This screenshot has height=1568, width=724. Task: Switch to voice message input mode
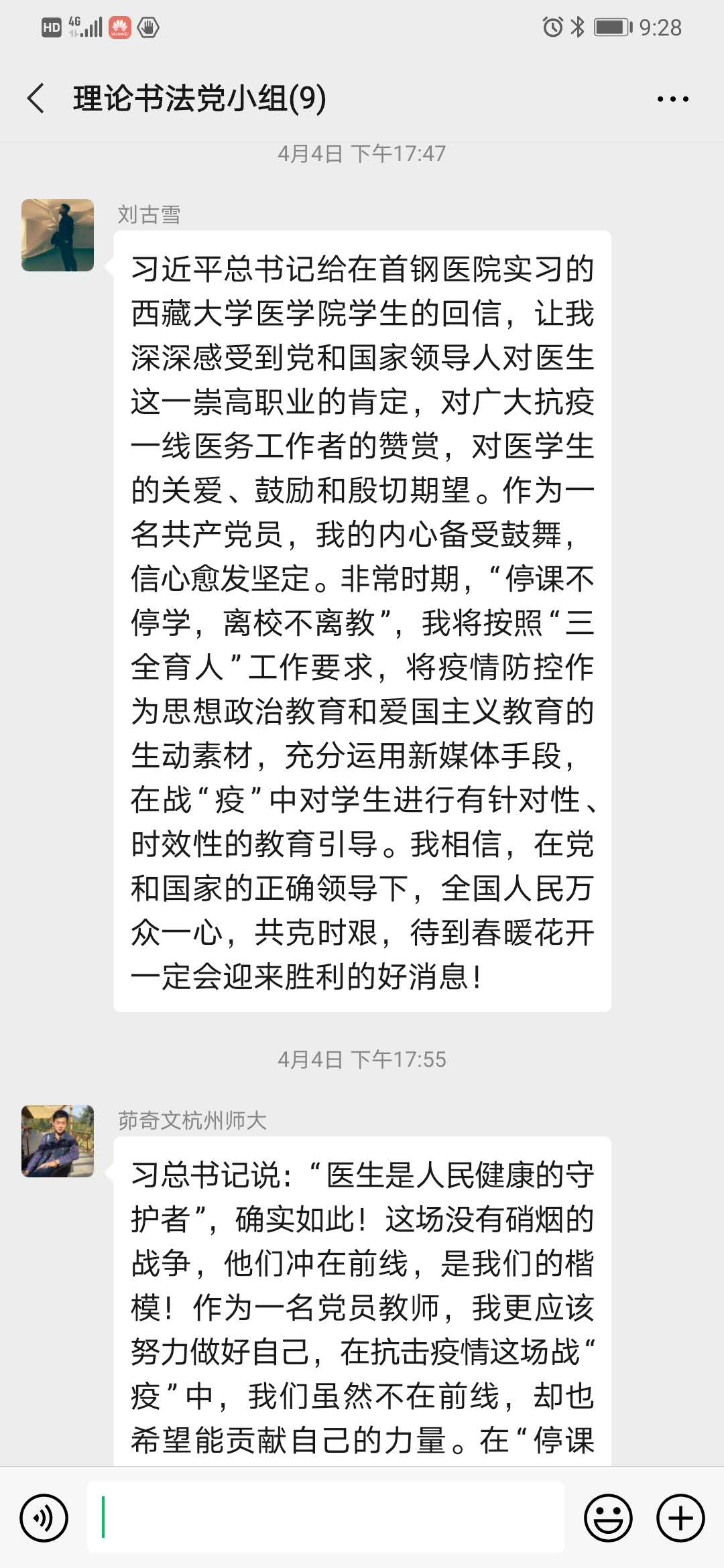pyautogui.click(x=44, y=1515)
